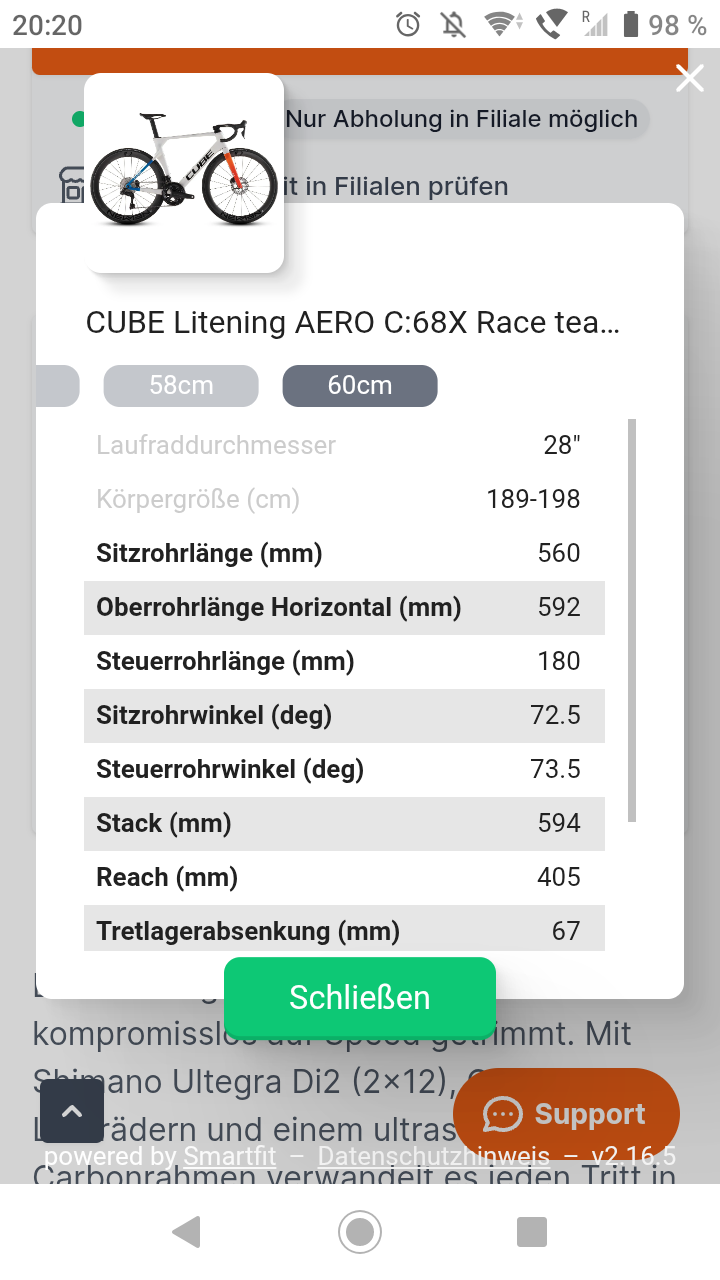
Task: Go to the home screen
Action: (x=360, y=1232)
